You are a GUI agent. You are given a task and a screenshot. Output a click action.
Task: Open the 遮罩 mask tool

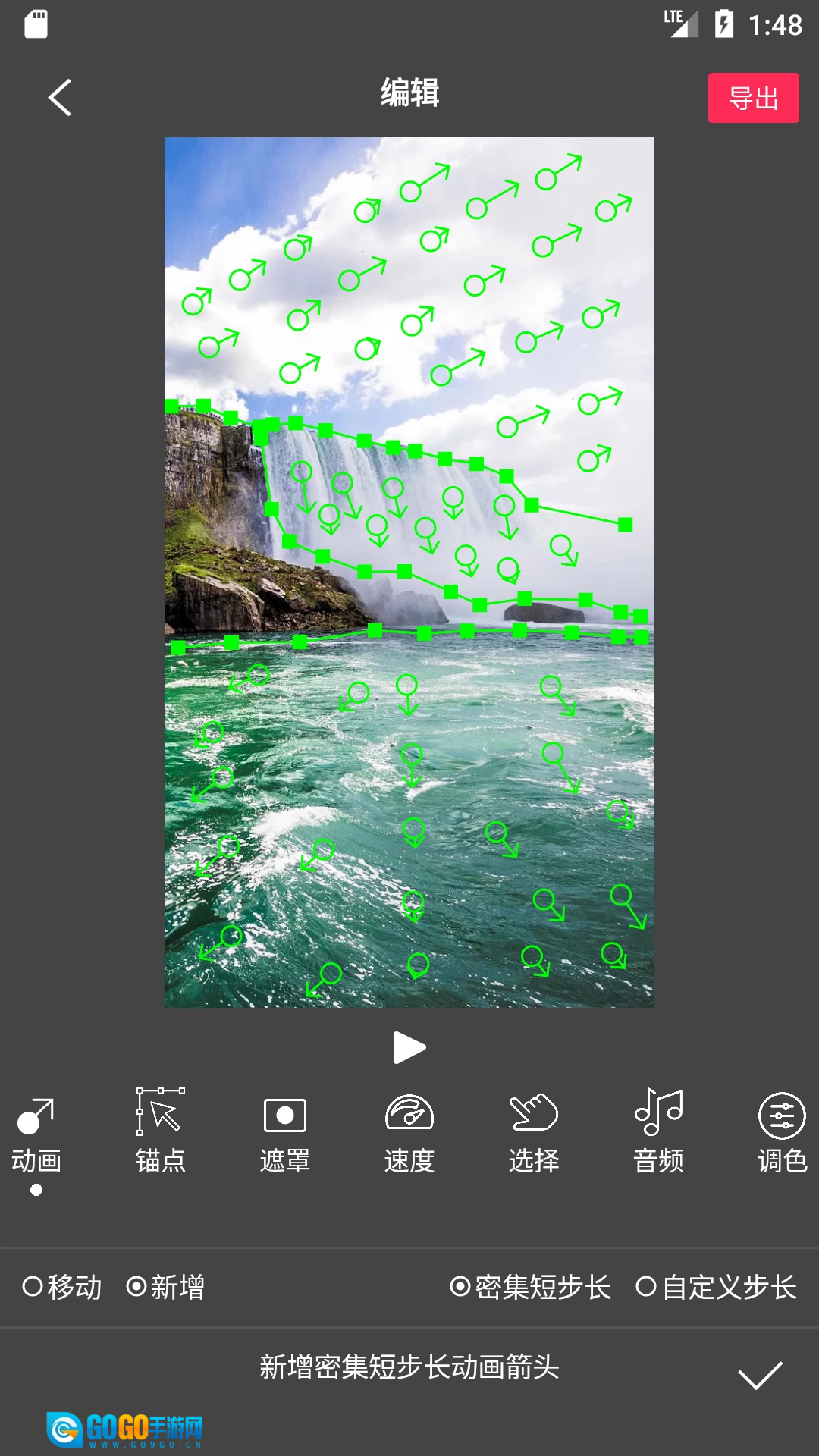pyautogui.click(x=285, y=1135)
